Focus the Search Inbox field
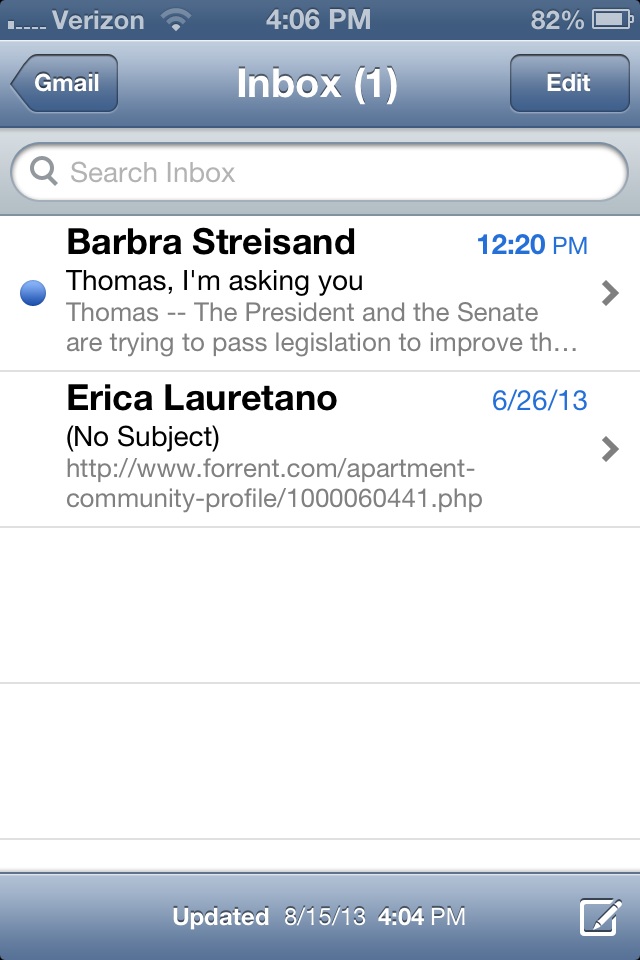This screenshot has height=960, width=640. (320, 173)
